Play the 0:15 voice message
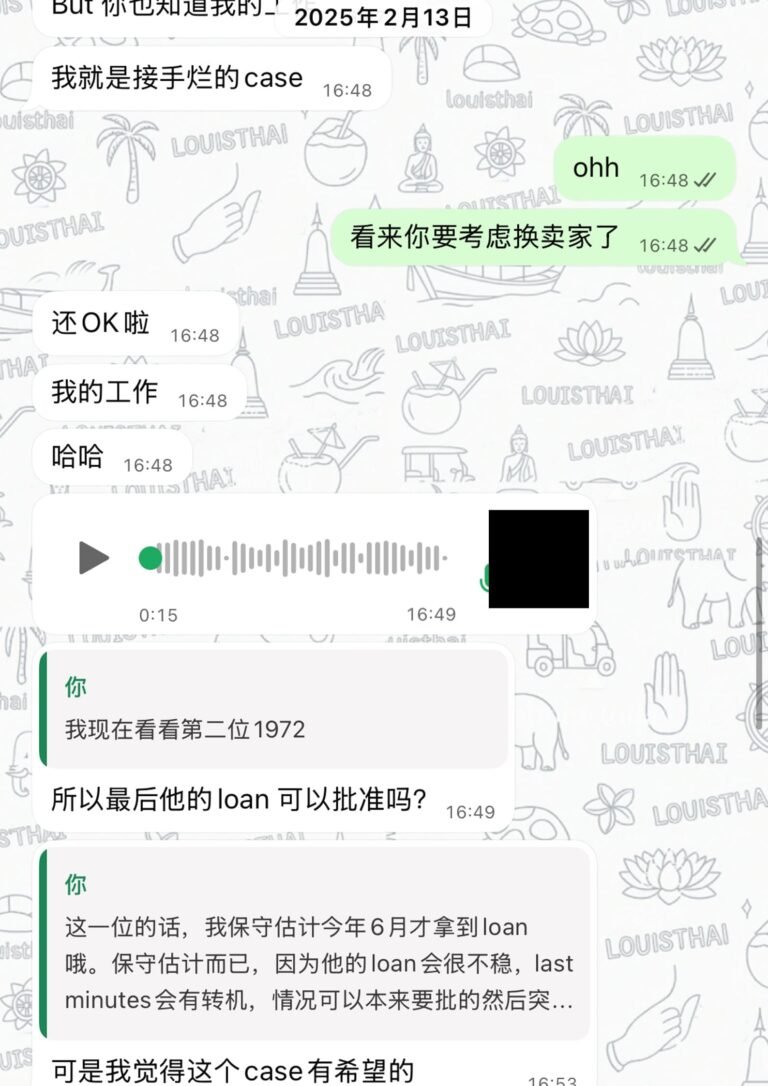The width and height of the screenshot is (768, 1086). pyautogui.click(x=94, y=558)
